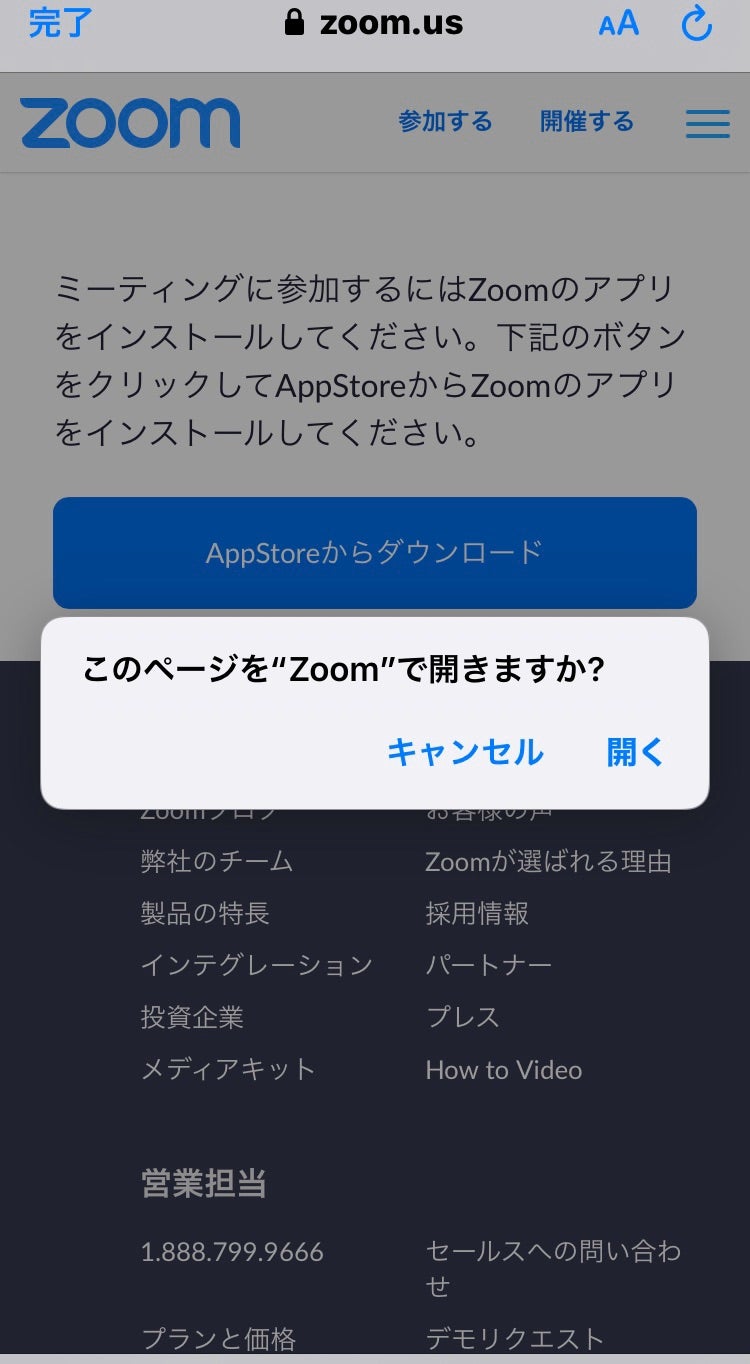This screenshot has height=1364, width=750.
Task: Tap 完了 to close the browser view
Action: coord(59,23)
